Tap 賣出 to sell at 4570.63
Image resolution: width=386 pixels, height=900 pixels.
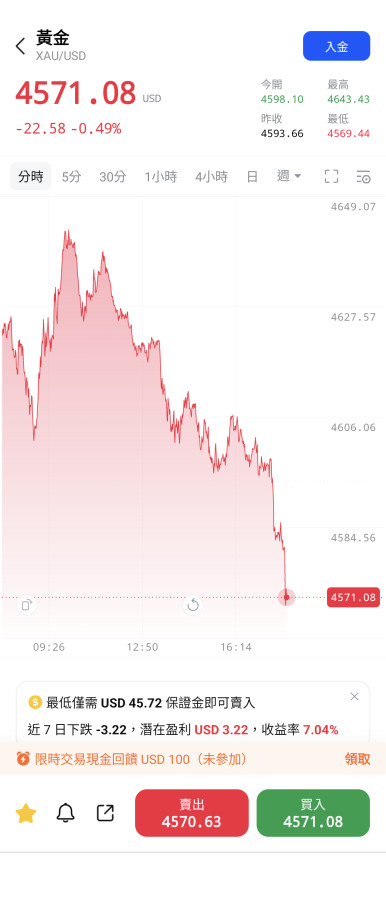coord(192,813)
